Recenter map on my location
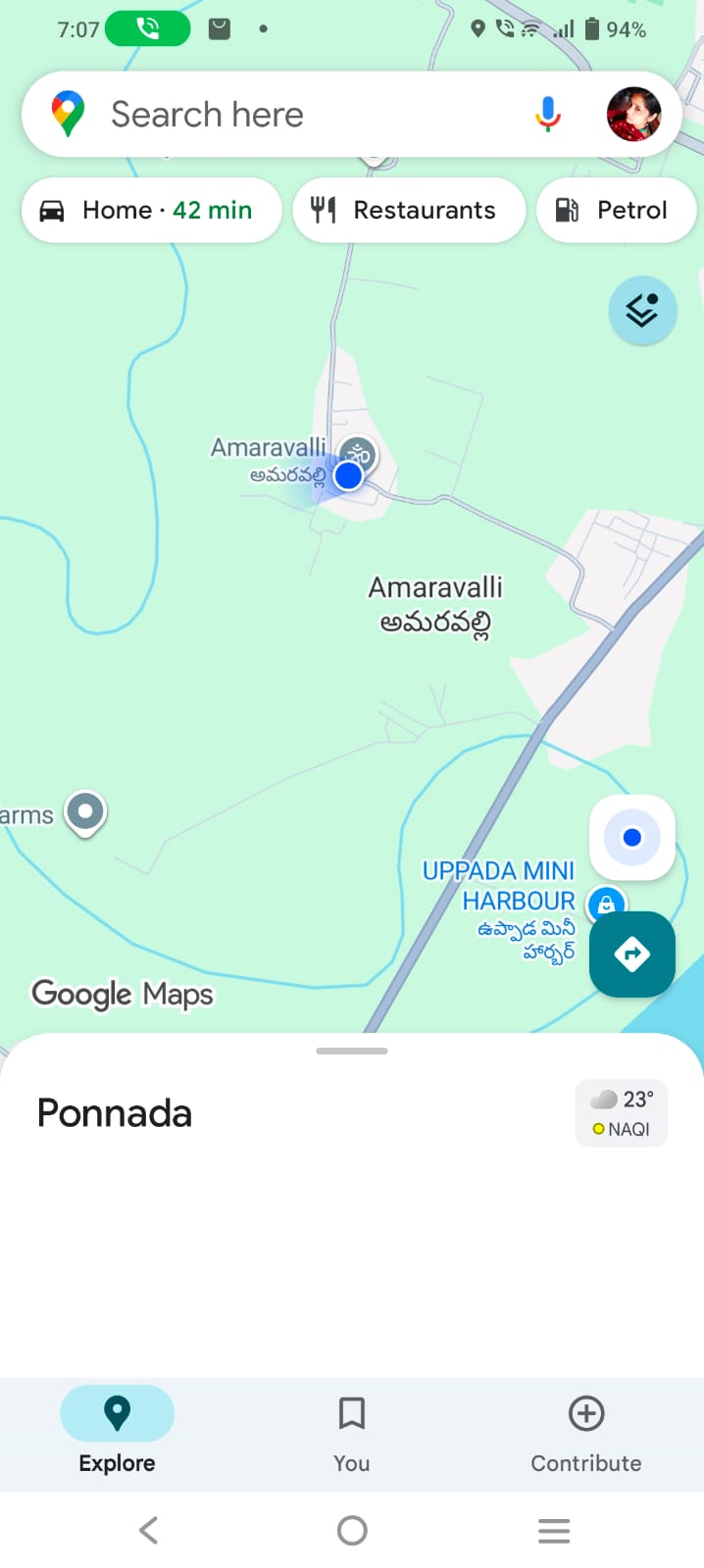This screenshot has height=1568, width=704. click(631, 837)
